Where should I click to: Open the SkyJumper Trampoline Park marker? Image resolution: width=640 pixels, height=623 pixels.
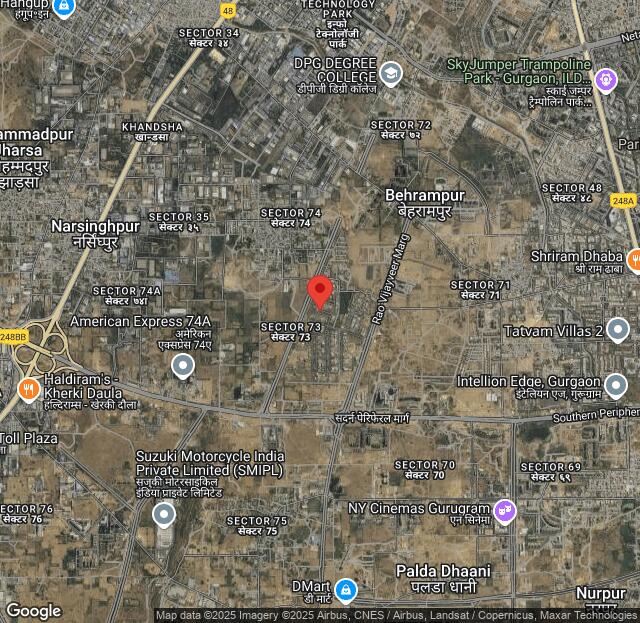click(605, 79)
